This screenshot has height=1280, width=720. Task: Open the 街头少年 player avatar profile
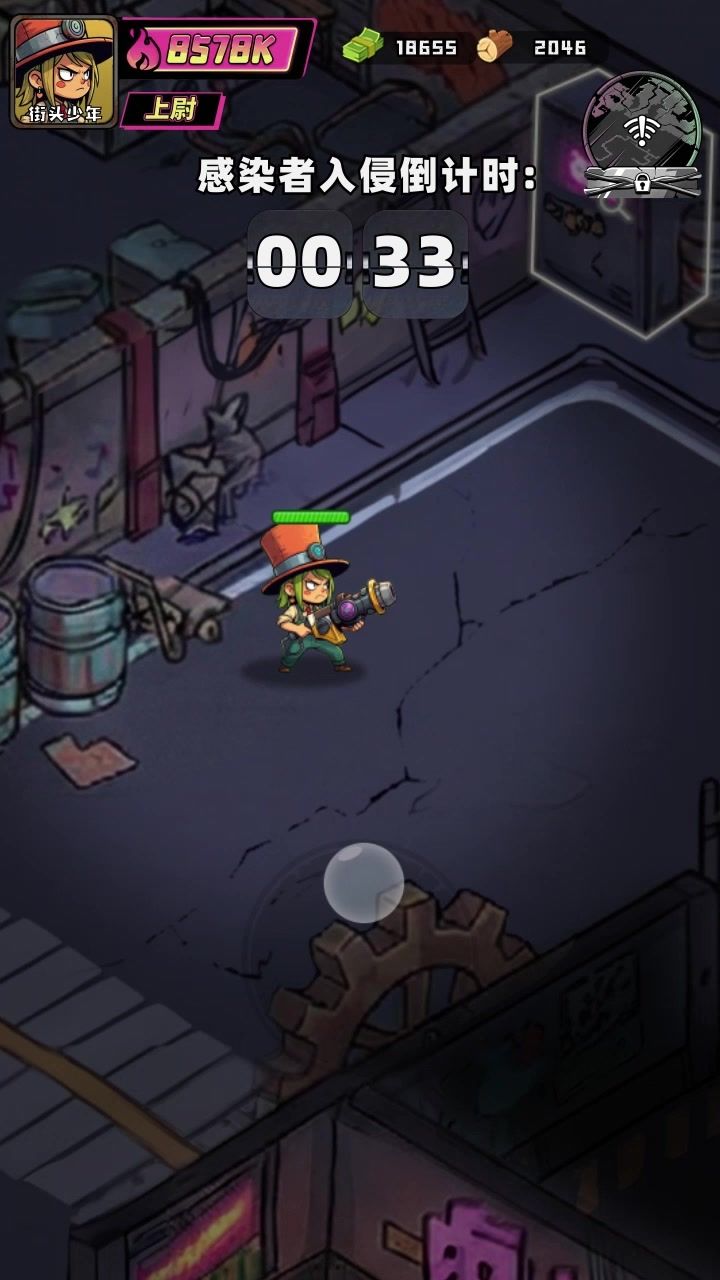click(x=63, y=72)
